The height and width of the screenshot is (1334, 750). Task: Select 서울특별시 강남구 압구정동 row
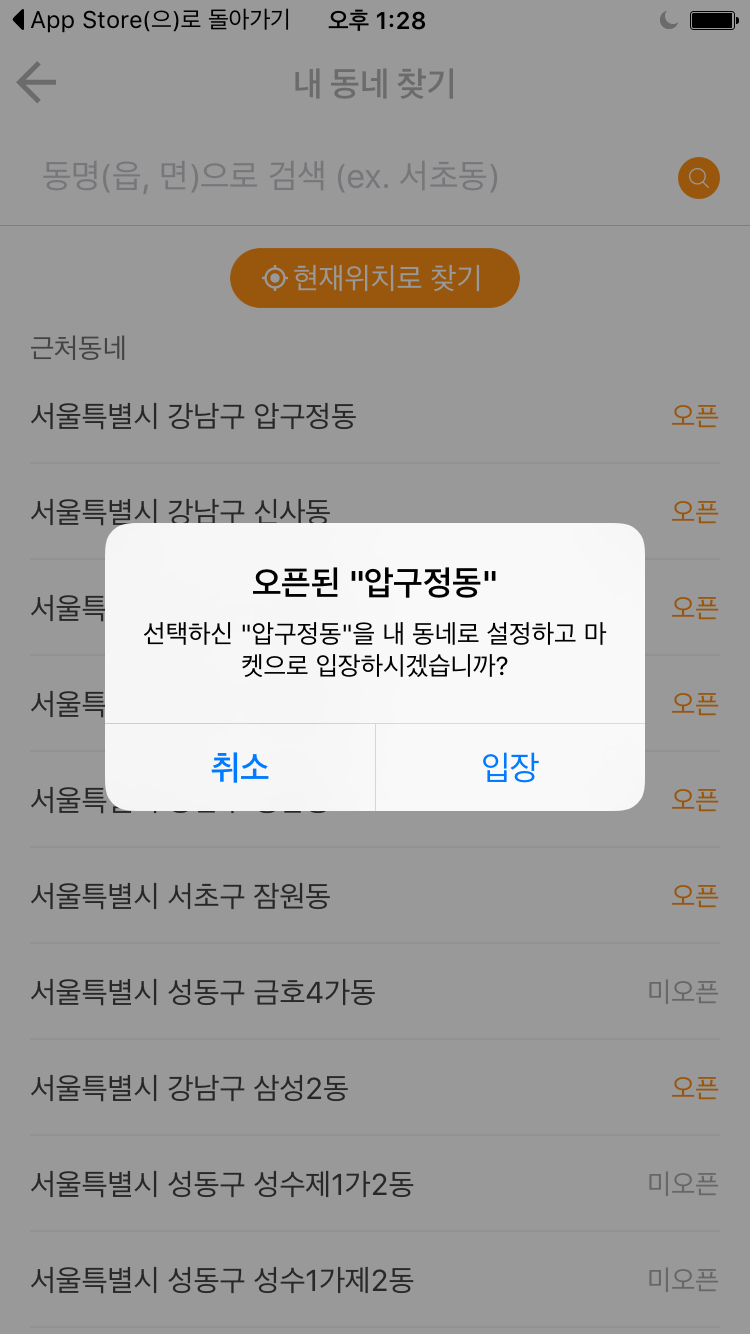[375, 416]
